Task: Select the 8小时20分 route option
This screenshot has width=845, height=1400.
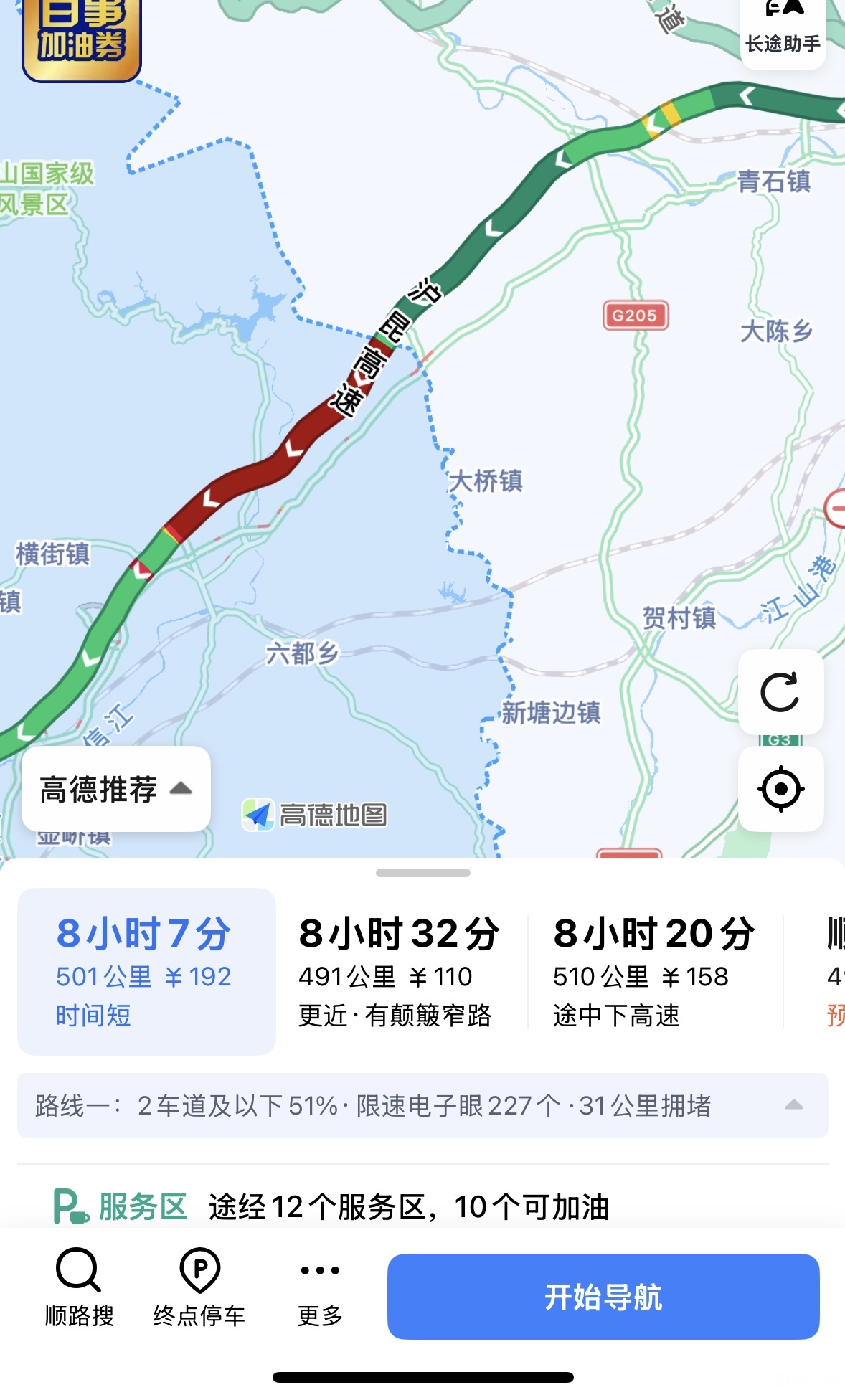Action: click(654, 972)
